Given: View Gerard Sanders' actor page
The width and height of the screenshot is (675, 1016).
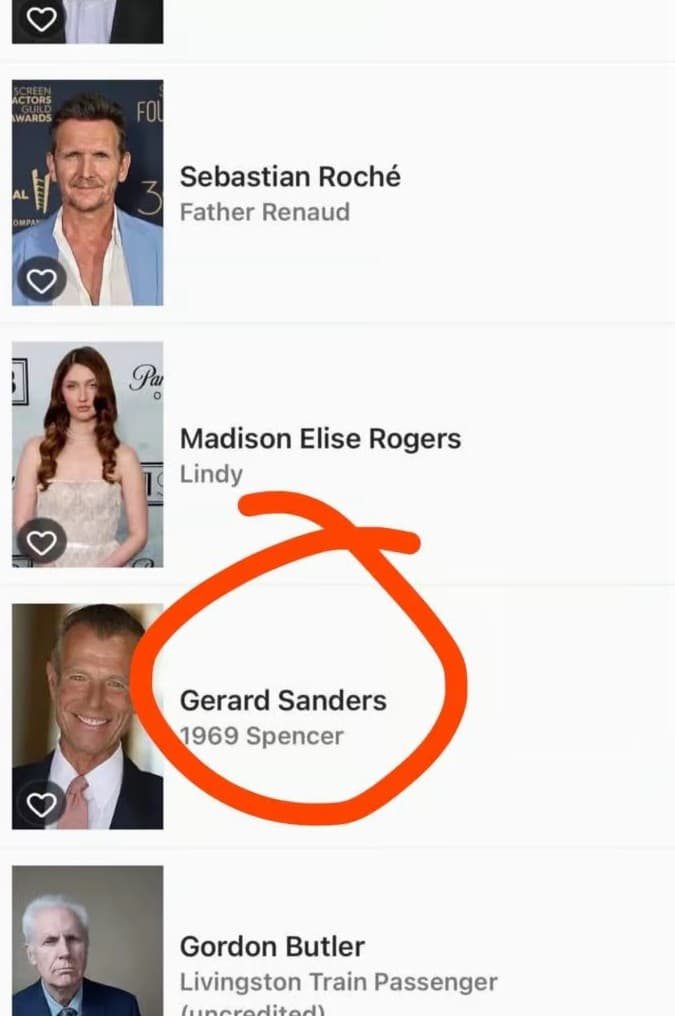Looking at the screenshot, I should pos(283,700).
